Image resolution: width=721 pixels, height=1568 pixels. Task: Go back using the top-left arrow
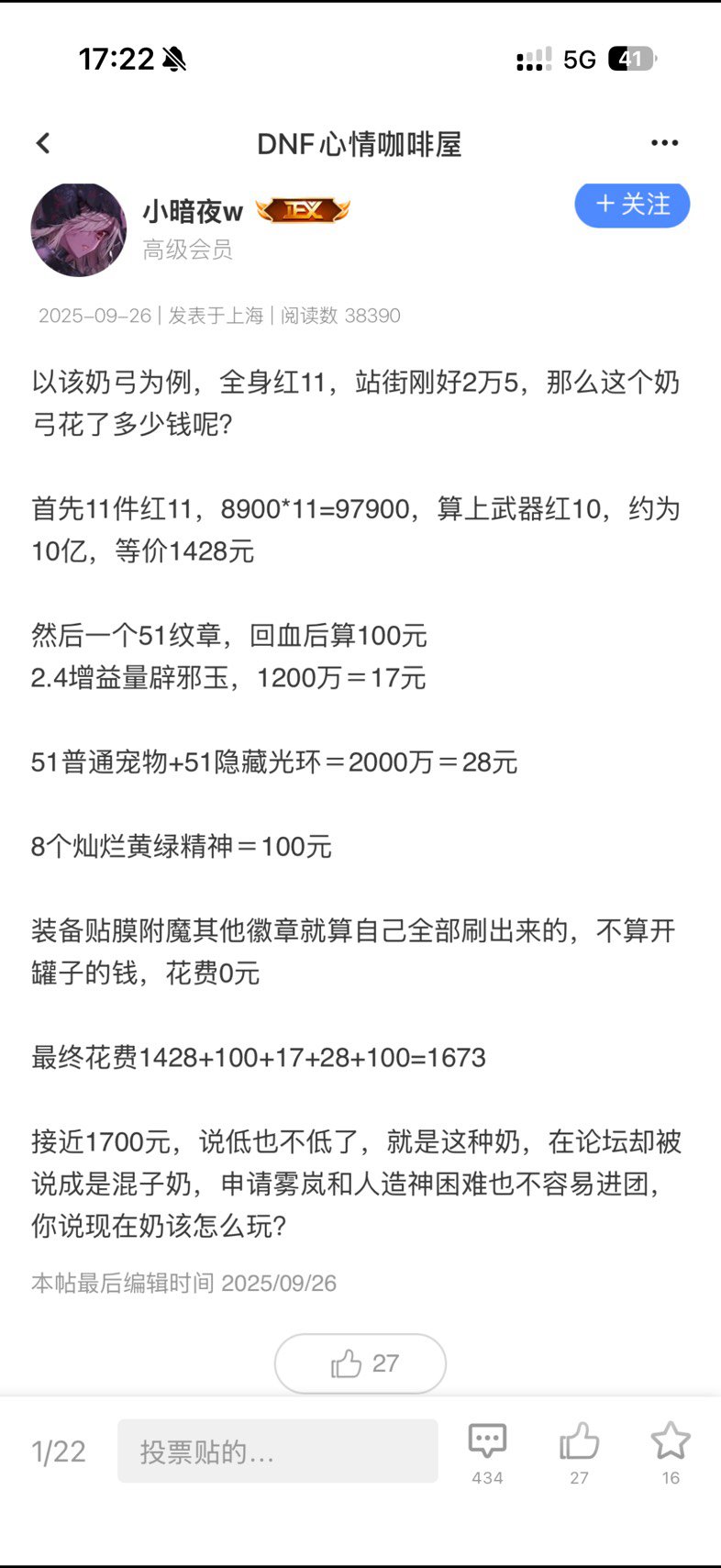(42, 143)
